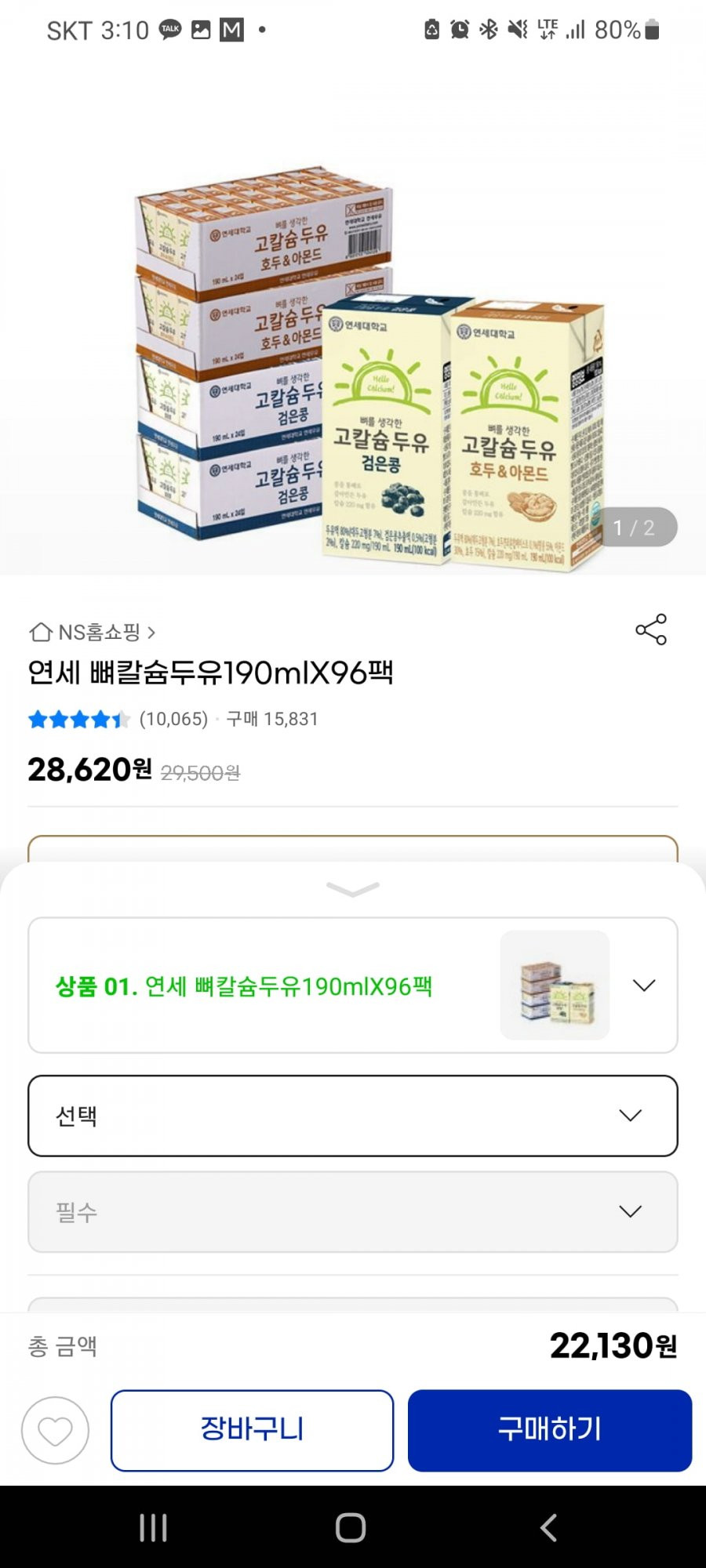The image size is (706, 1568).
Task: Open the 선택 option dropdown
Action: [353, 1116]
